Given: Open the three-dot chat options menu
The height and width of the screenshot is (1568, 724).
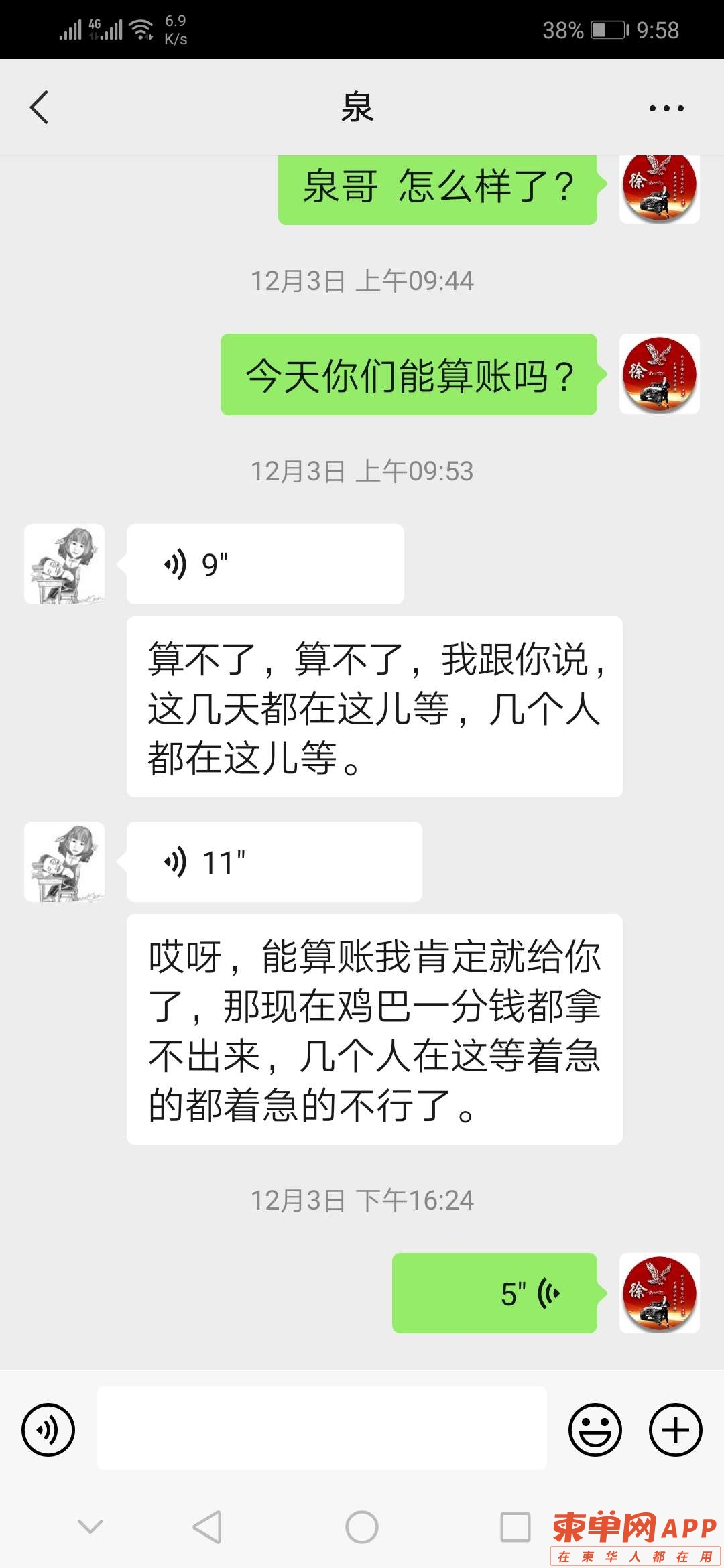Looking at the screenshot, I should (x=666, y=108).
